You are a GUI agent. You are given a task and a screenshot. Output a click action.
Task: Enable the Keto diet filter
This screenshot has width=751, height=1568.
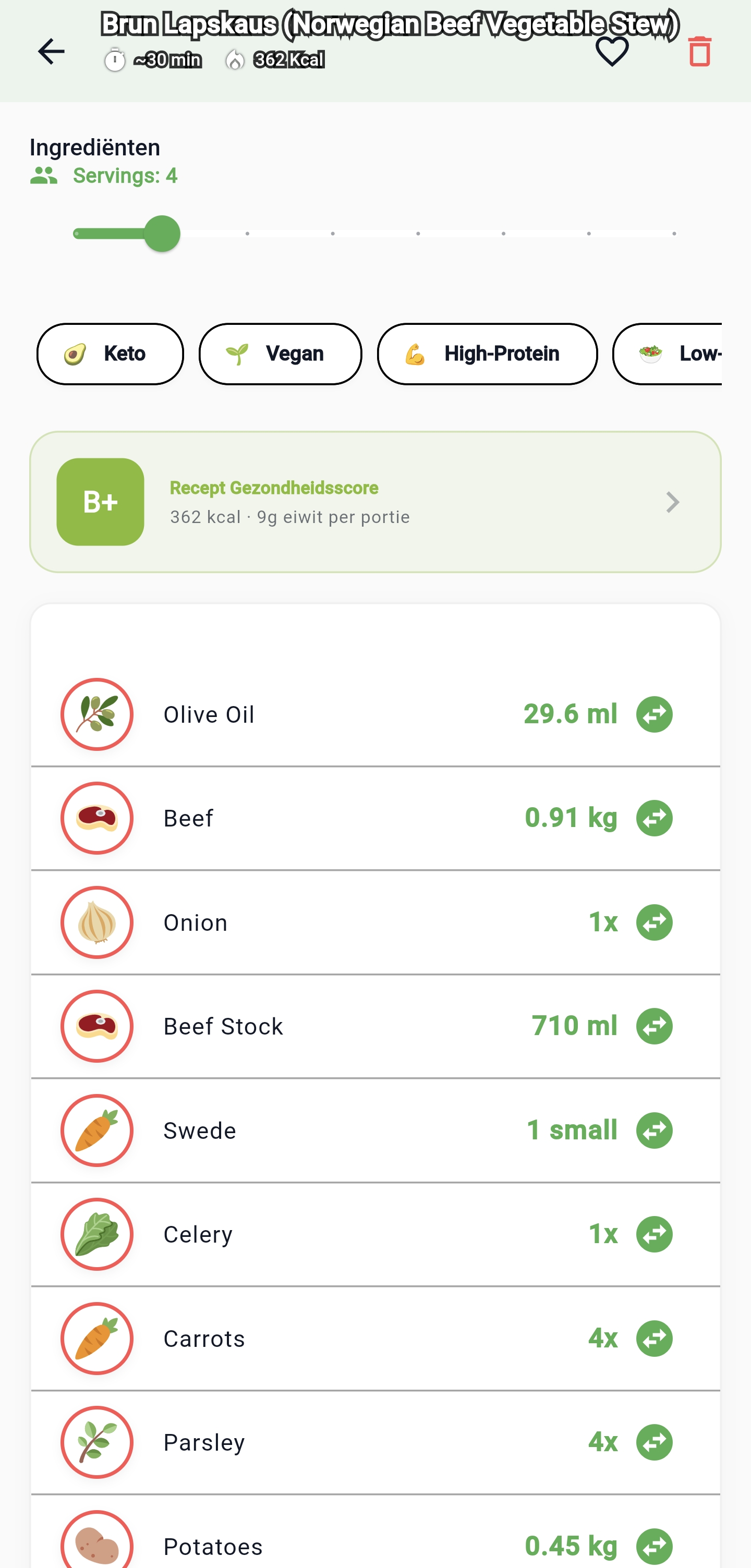tap(110, 354)
